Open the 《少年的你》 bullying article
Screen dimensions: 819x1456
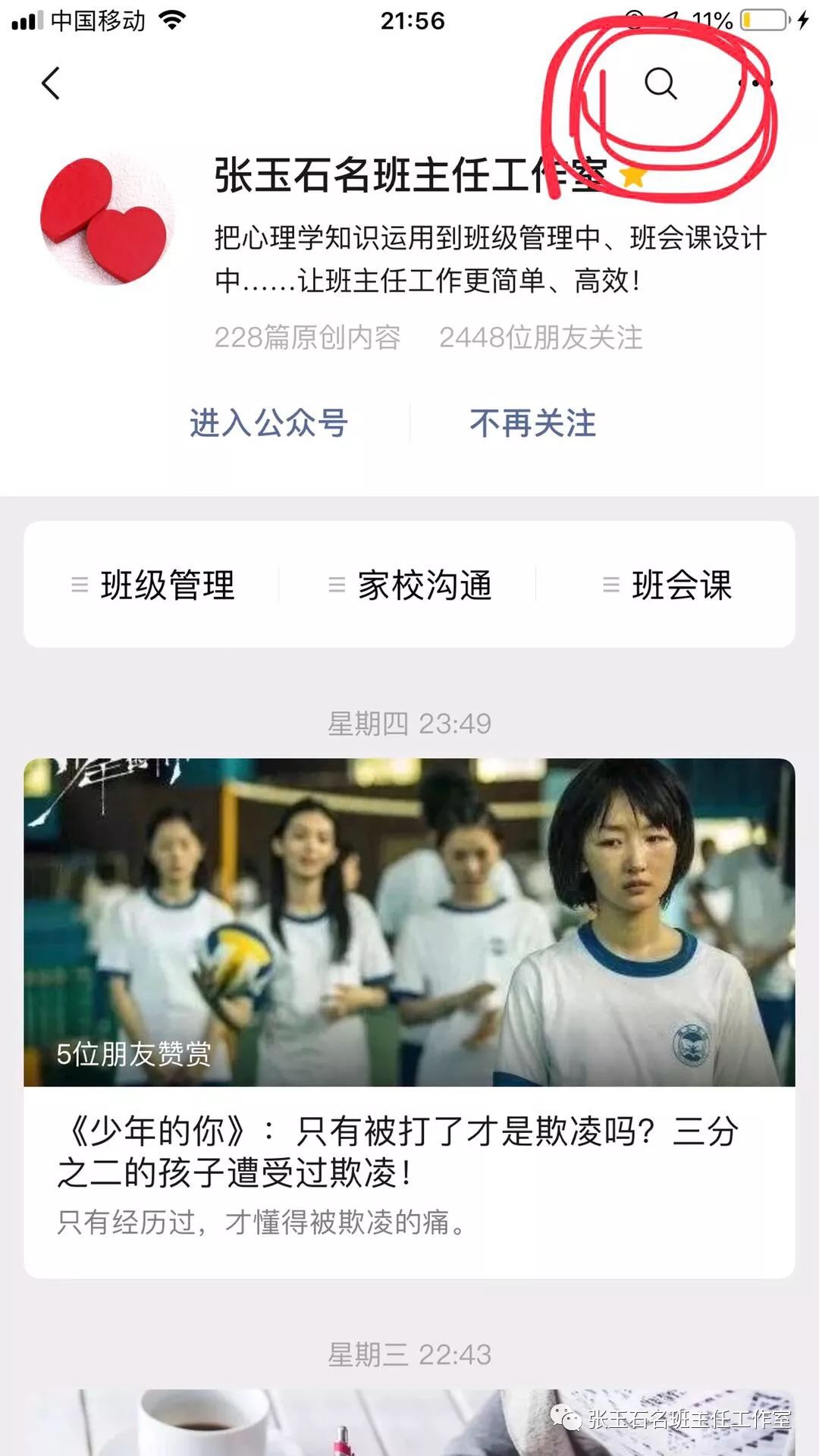tap(409, 1016)
